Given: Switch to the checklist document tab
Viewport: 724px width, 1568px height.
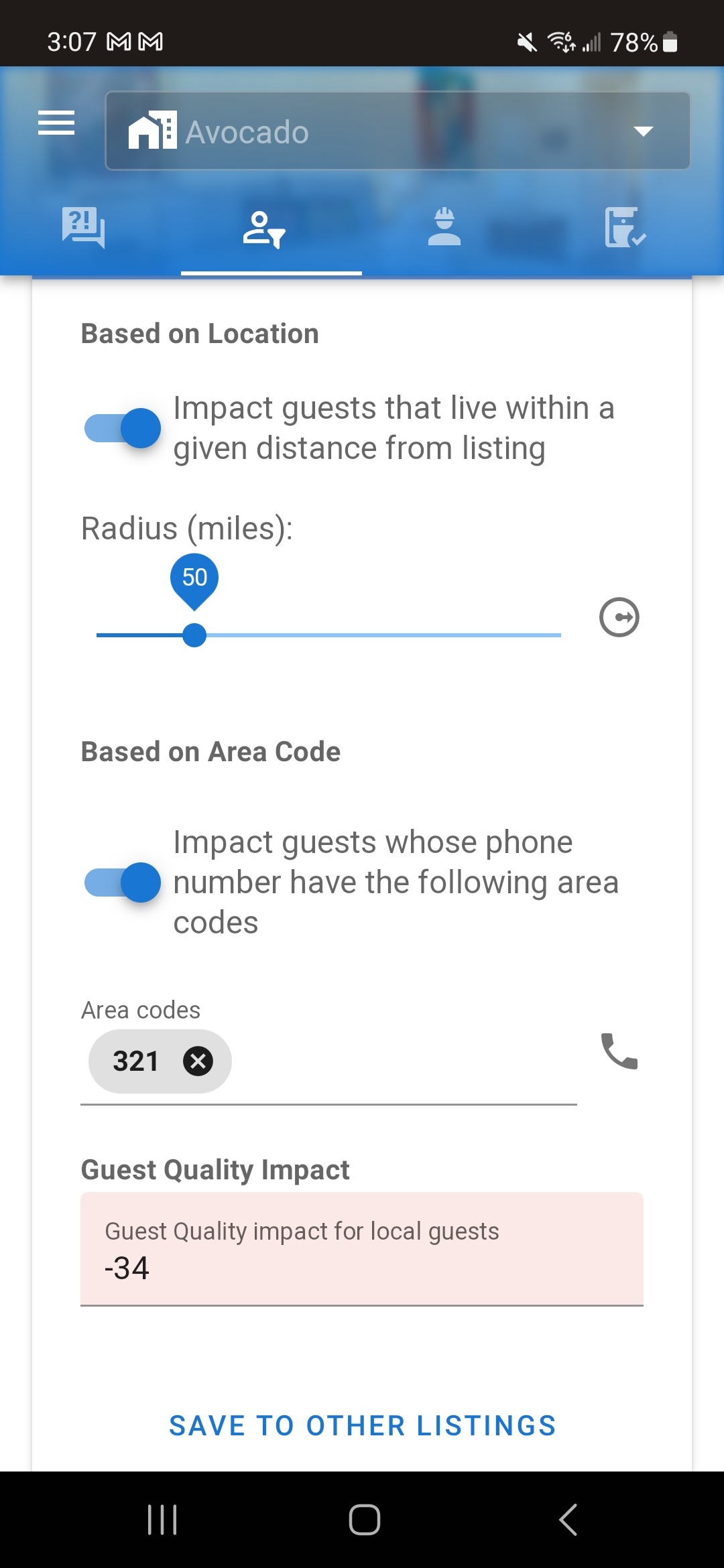Looking at the screenshot, I should pos(625,228).
